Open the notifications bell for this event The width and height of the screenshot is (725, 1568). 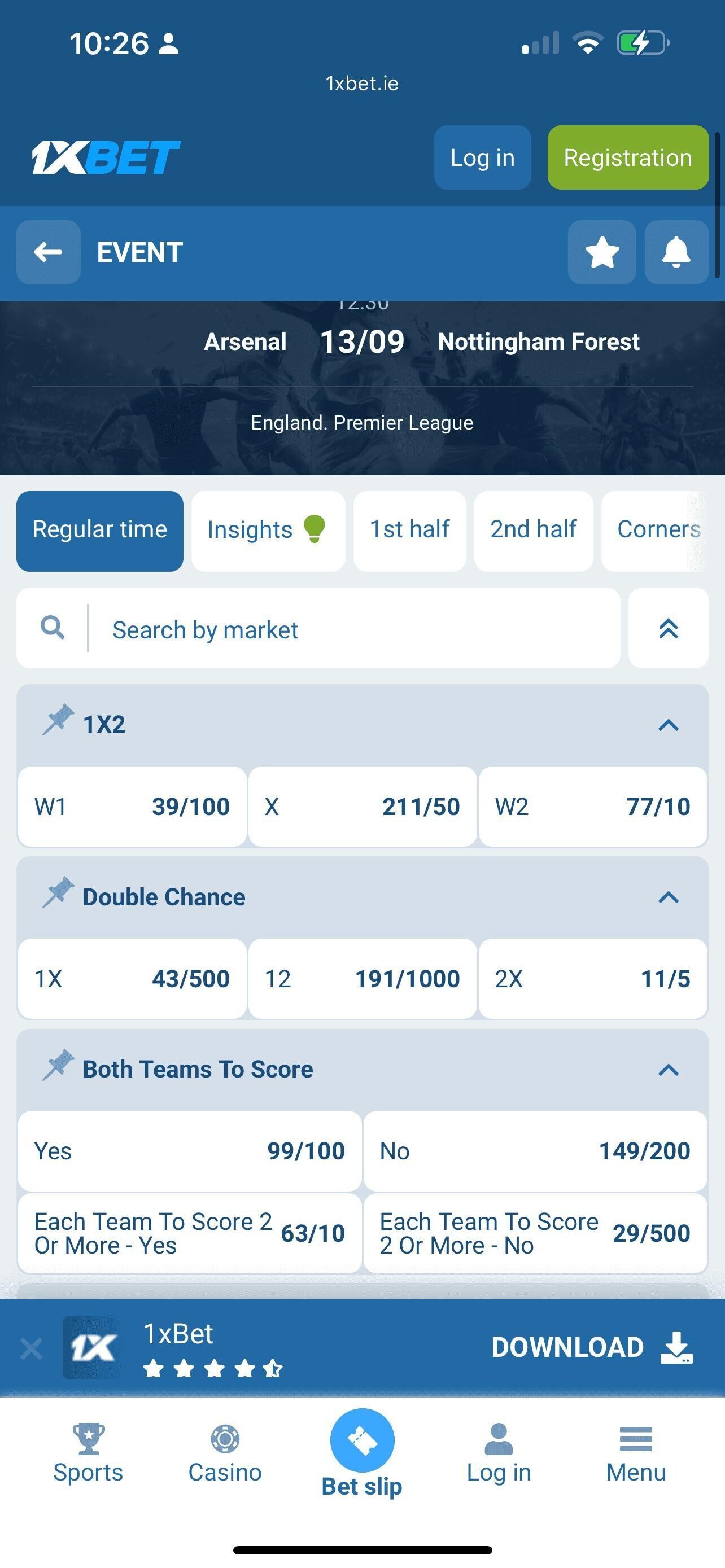point(676,252)
